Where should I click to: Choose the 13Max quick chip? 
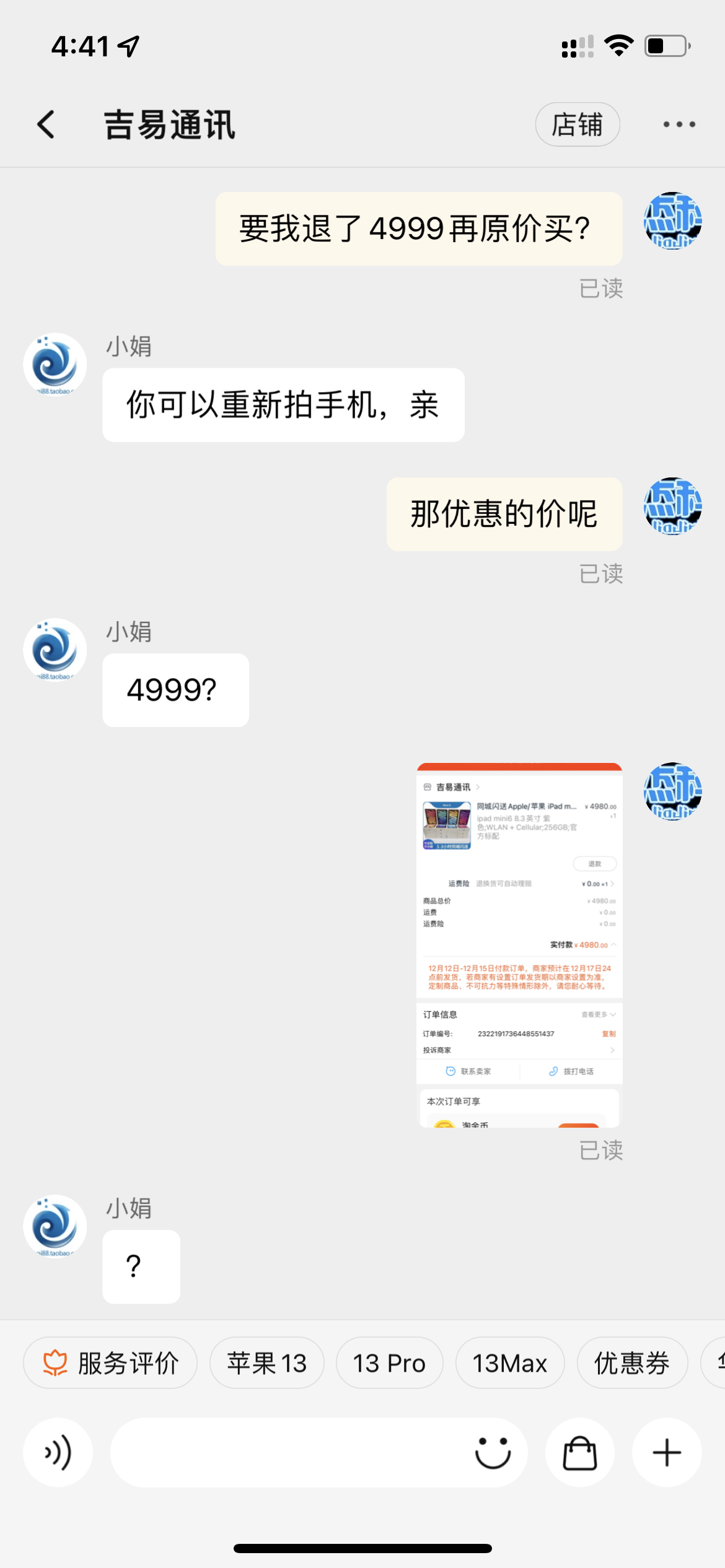pos(509,1363)
